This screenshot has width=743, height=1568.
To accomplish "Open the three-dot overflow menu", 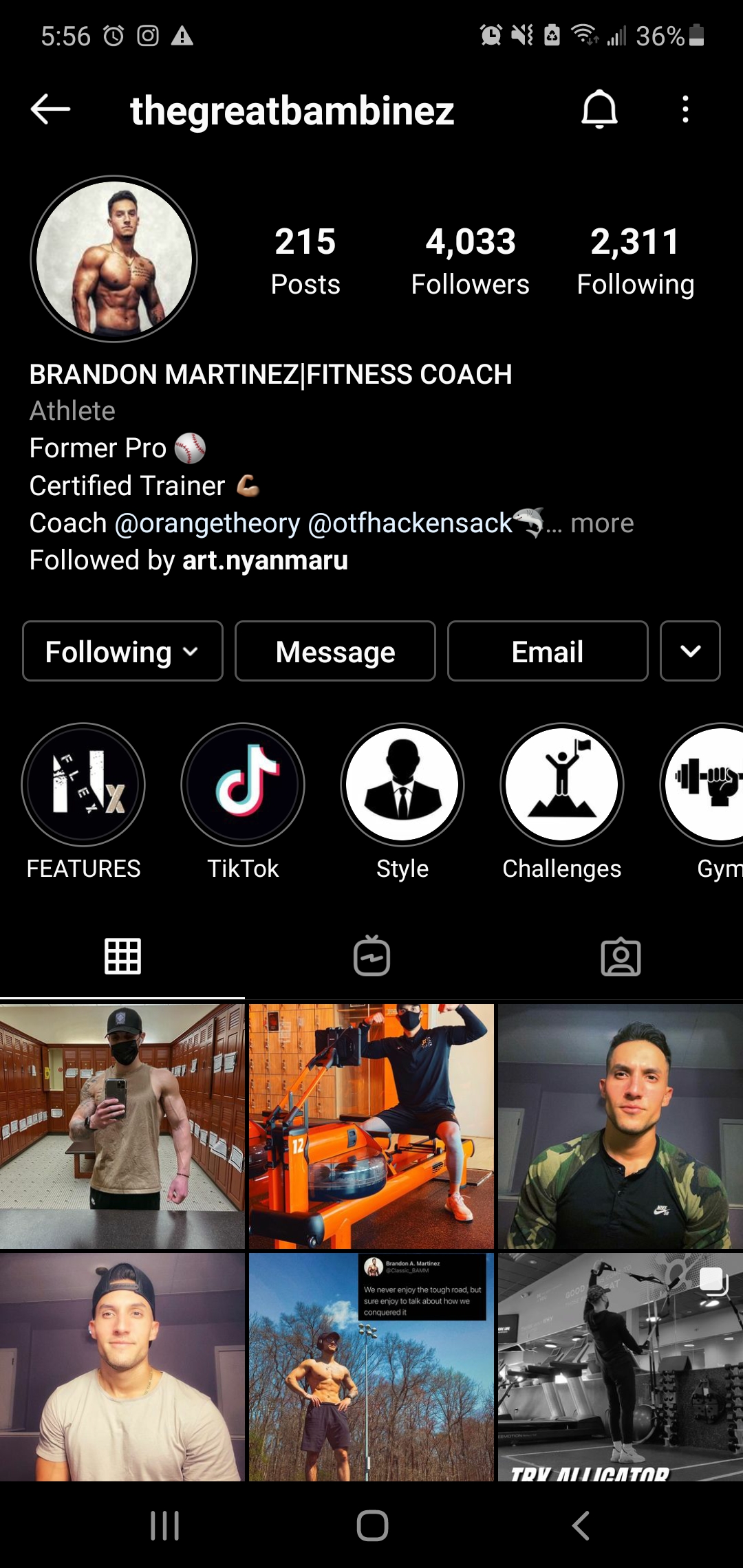I will click(685, 109).
